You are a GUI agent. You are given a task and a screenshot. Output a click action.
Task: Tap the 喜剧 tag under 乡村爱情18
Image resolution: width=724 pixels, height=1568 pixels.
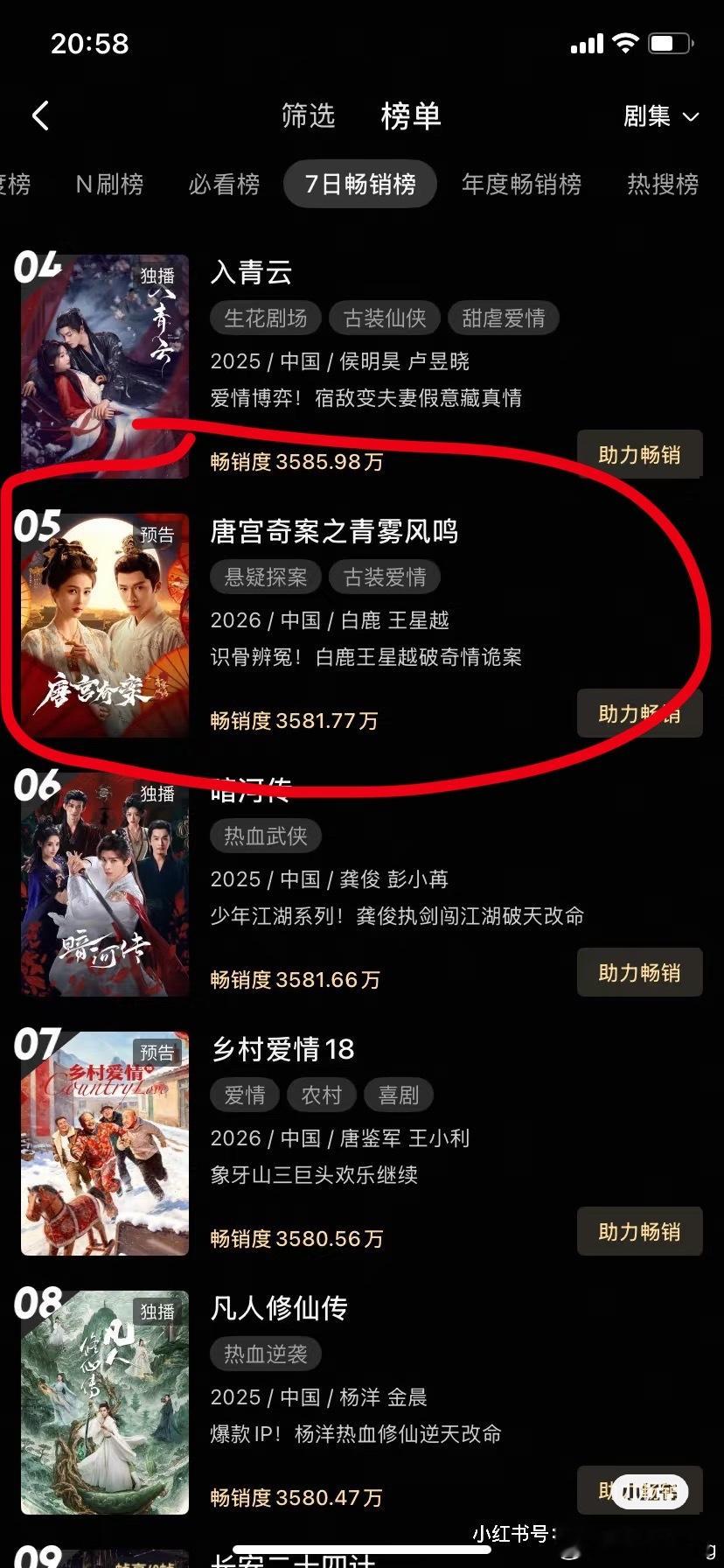[398, 1095]
